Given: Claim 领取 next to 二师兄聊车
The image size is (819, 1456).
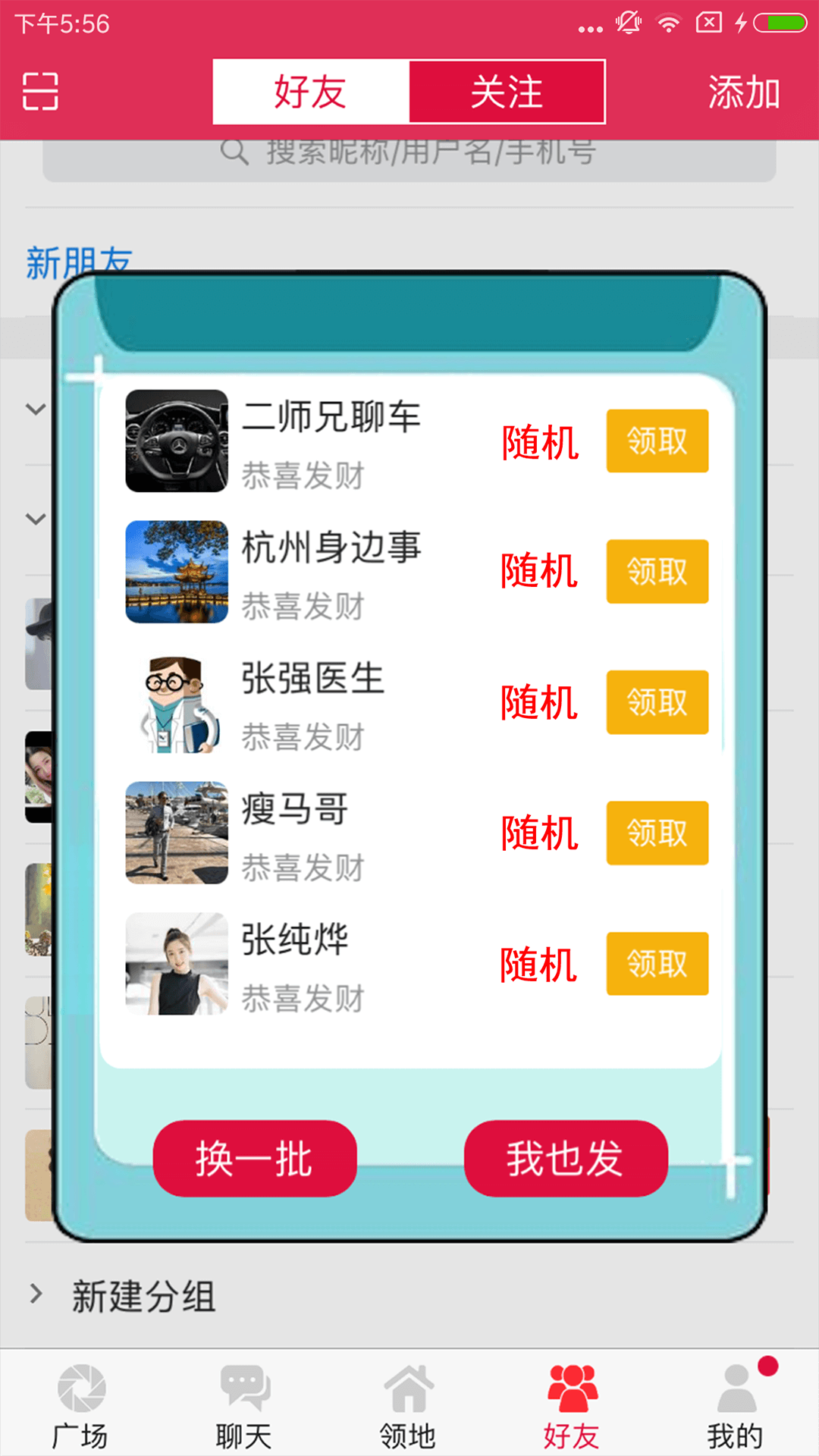Looking at the screenshot, I should pyautogui.click(x=657, y=441).
